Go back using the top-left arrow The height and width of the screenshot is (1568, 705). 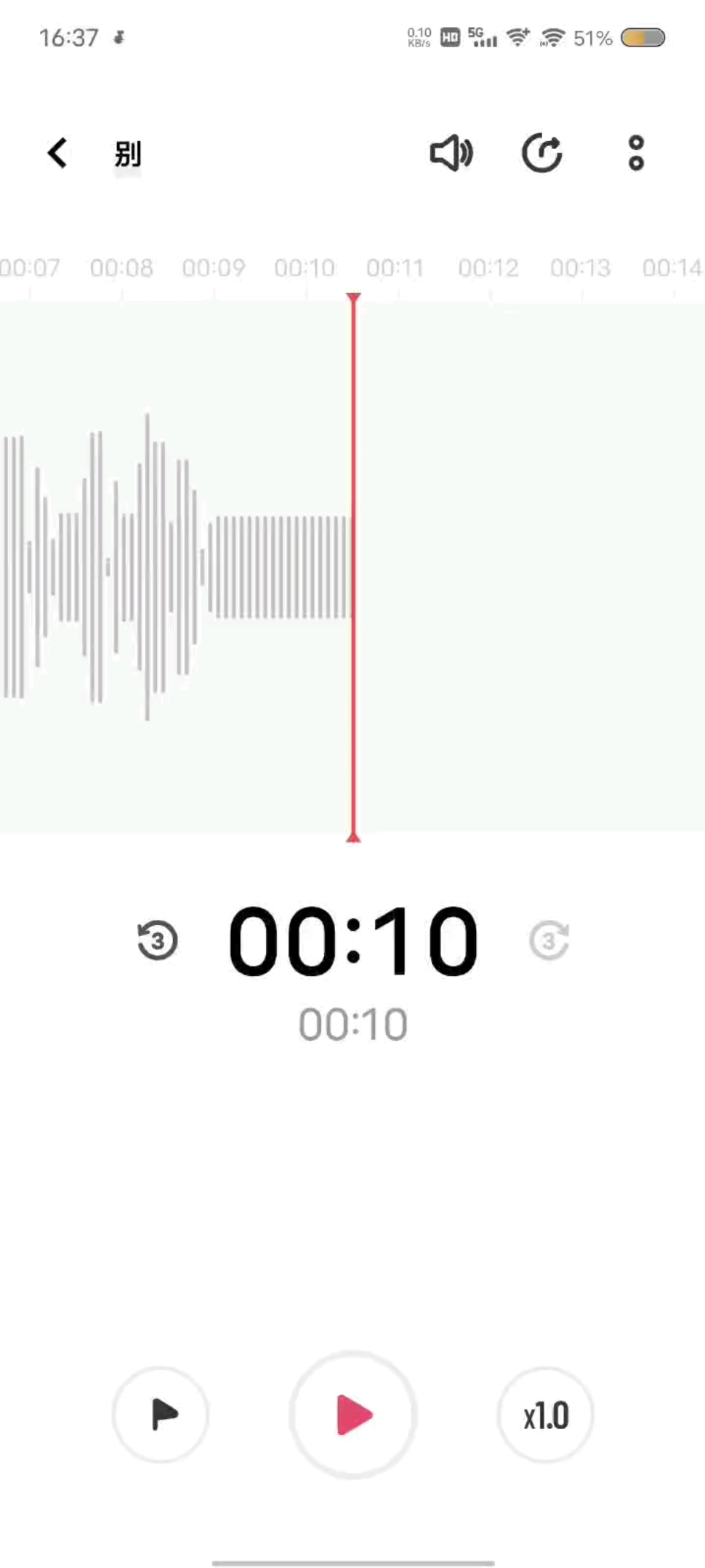coord(57,153)
